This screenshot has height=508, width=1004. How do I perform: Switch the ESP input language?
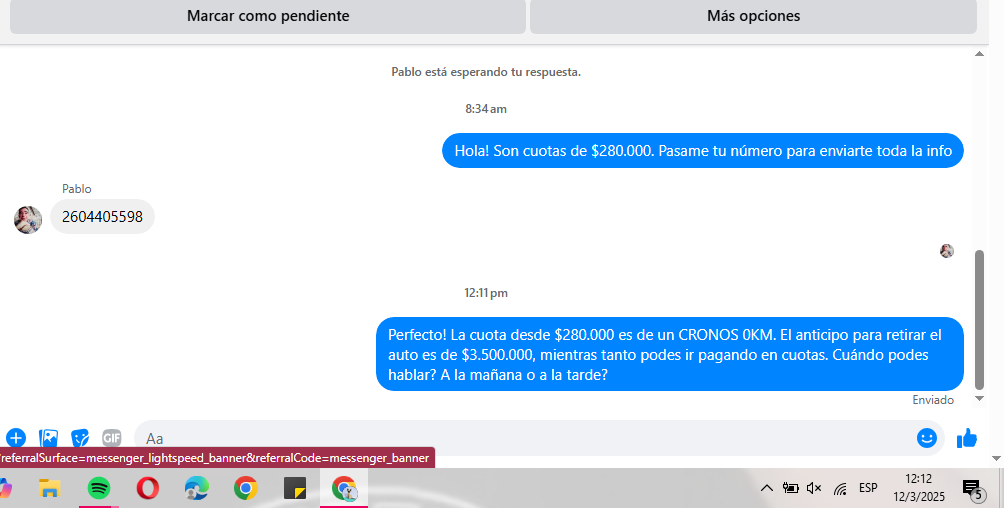tap(868, 488)
